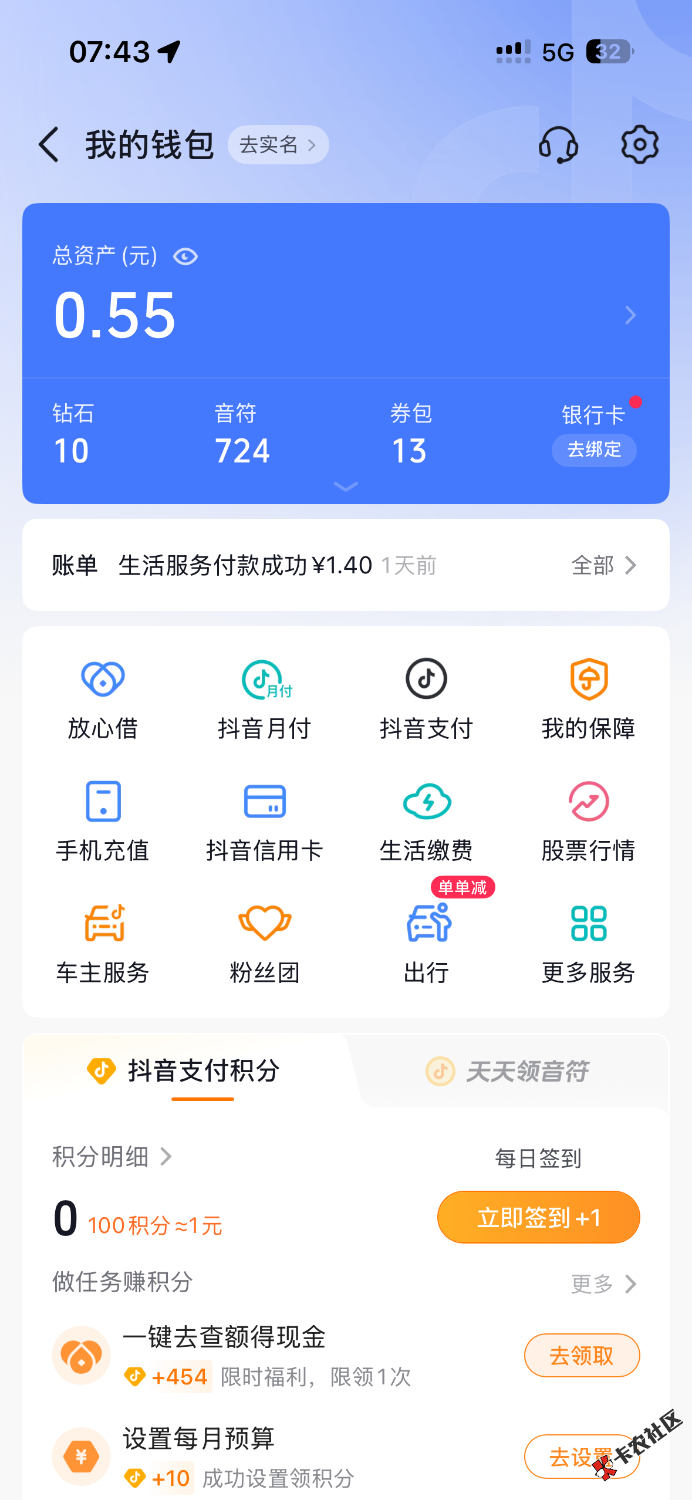Expand the asset card down chevron
This screenshot has height=1500, width=692.
tap(346, 487)
